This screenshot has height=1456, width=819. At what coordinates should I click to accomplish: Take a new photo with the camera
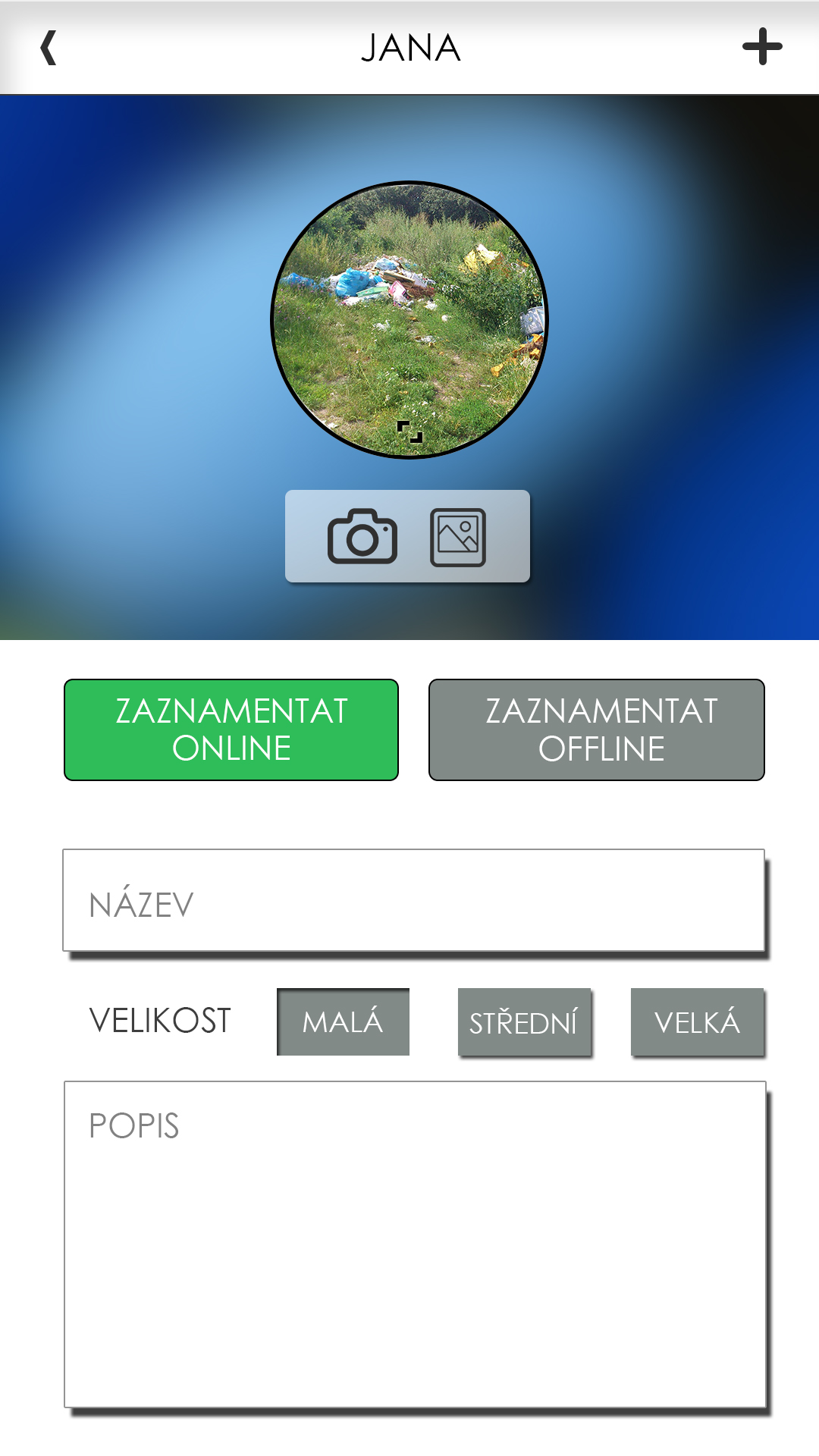[x=362, y=537]
